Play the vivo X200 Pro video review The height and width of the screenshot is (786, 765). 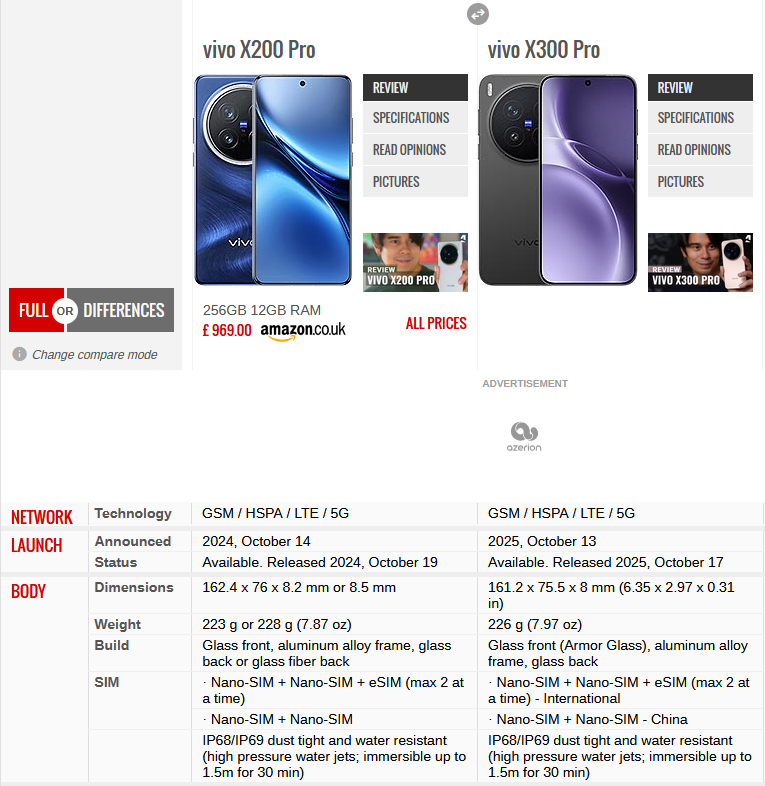[415, 262]
